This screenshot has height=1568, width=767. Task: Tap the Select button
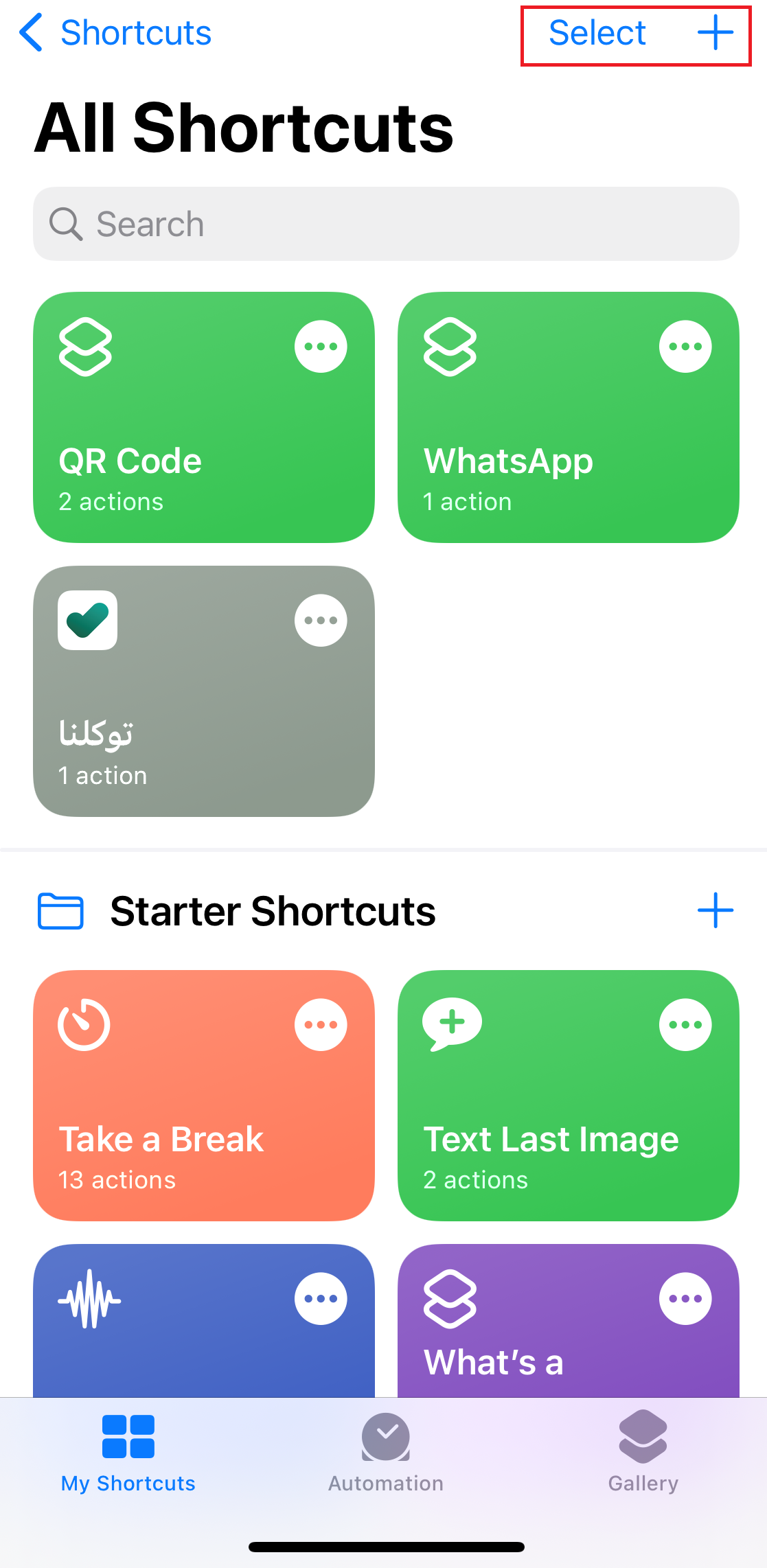click(597, 33)
